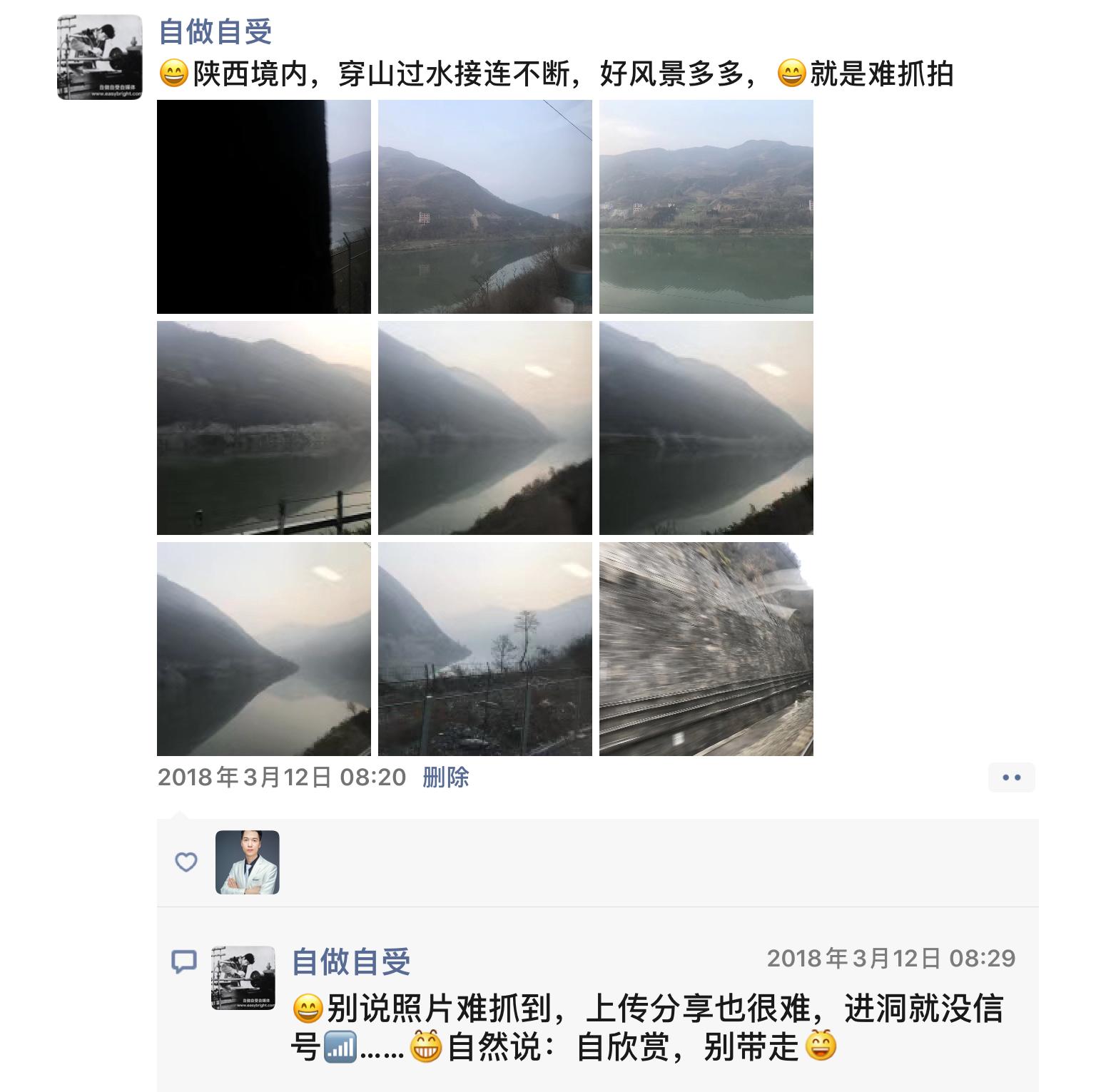This screenshot has width=1096, height=1092.
Task: Open the seventh photo of the misty reflection
Action: 263,649
